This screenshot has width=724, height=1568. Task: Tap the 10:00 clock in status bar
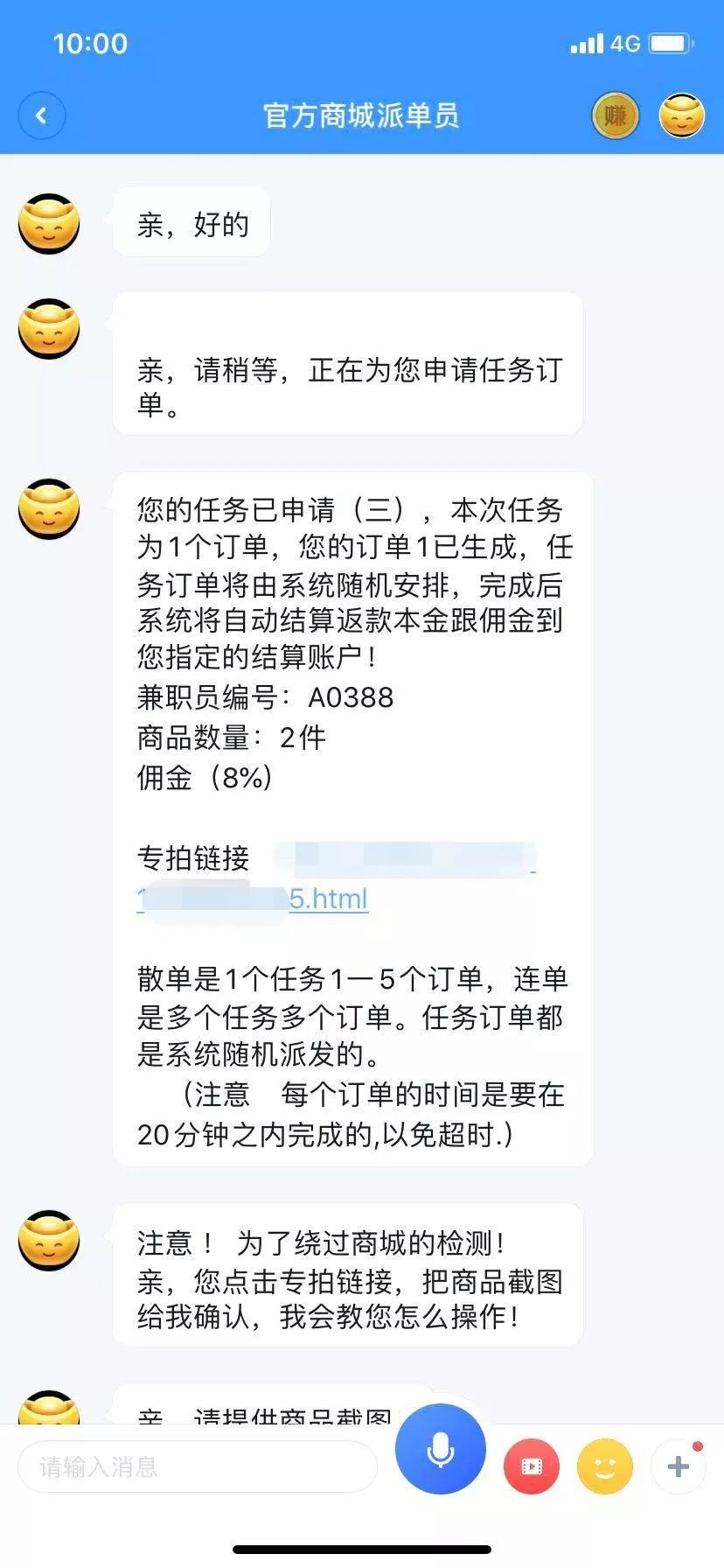point(93,43)
